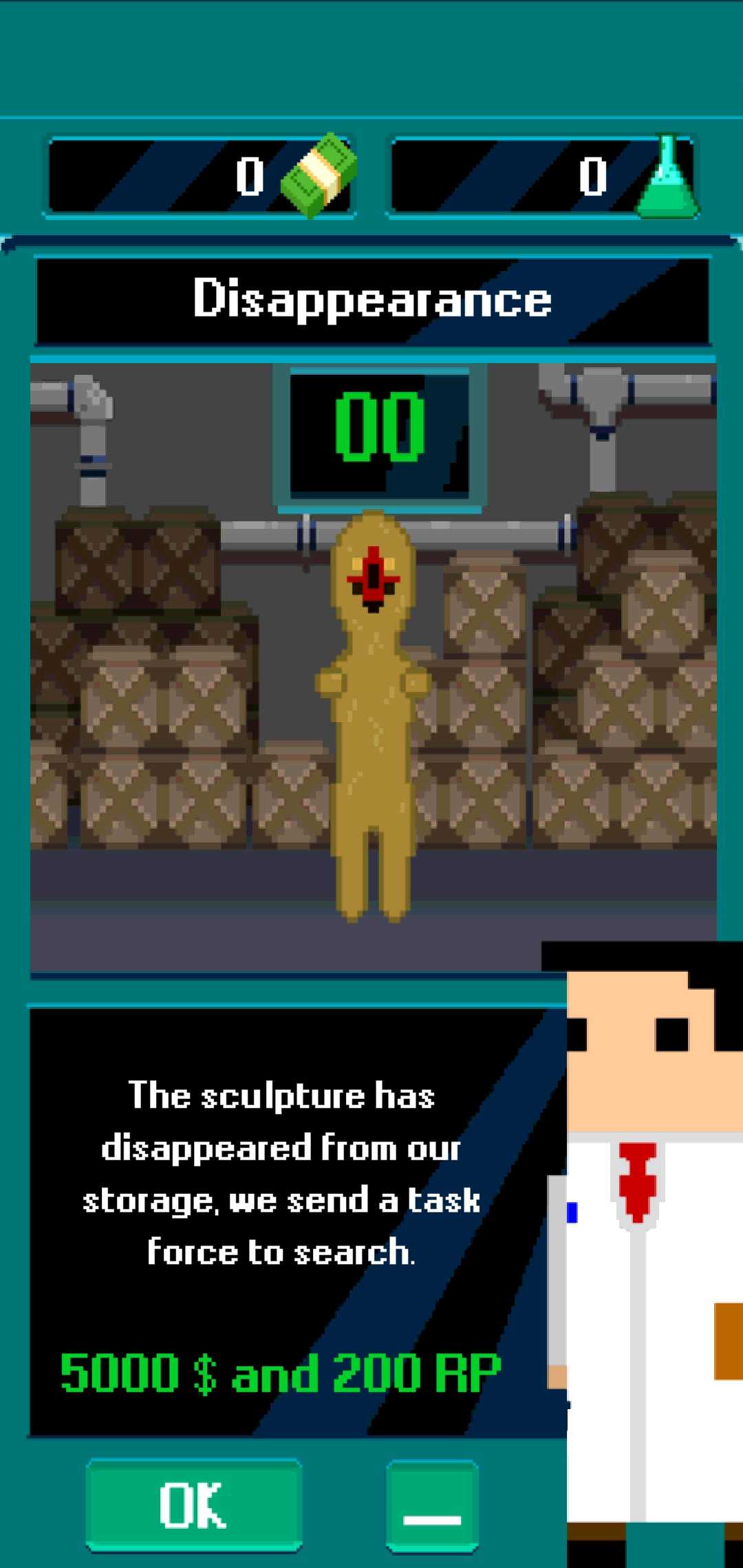Confirm the Disappearance event with OK
Screen dimensions: 743x1568
pos(193,1505)
